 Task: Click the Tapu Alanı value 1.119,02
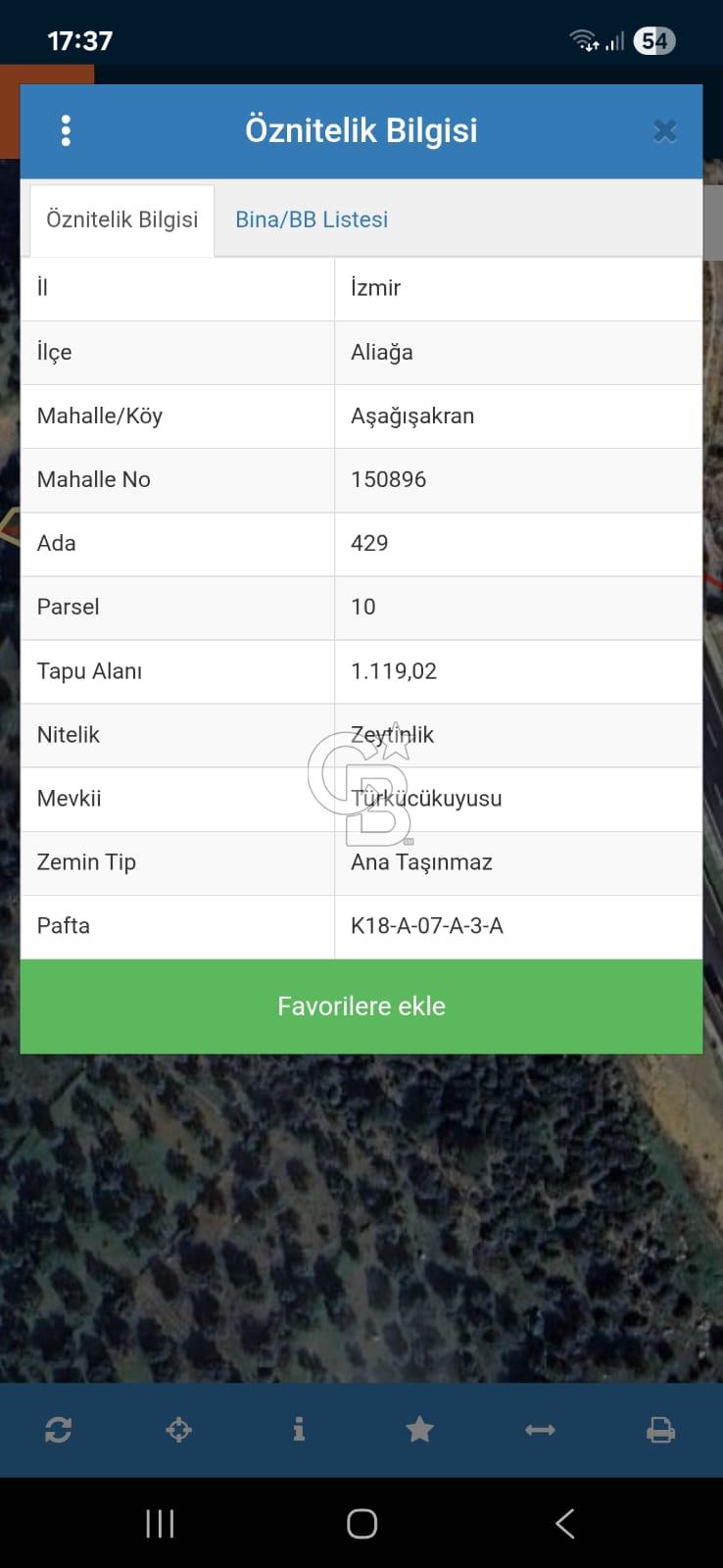(395, 670)
